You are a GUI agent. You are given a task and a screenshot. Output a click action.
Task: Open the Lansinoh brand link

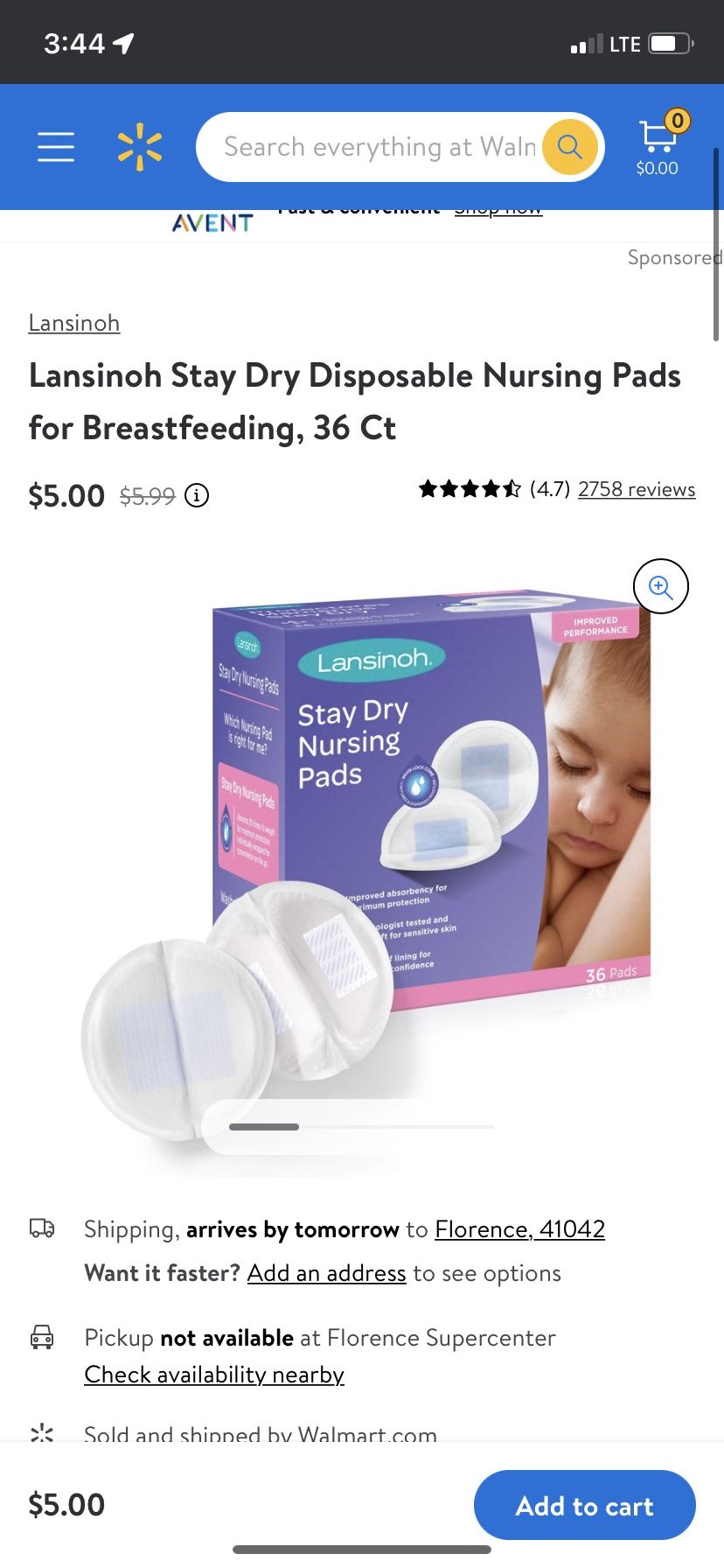coord(74,323)
